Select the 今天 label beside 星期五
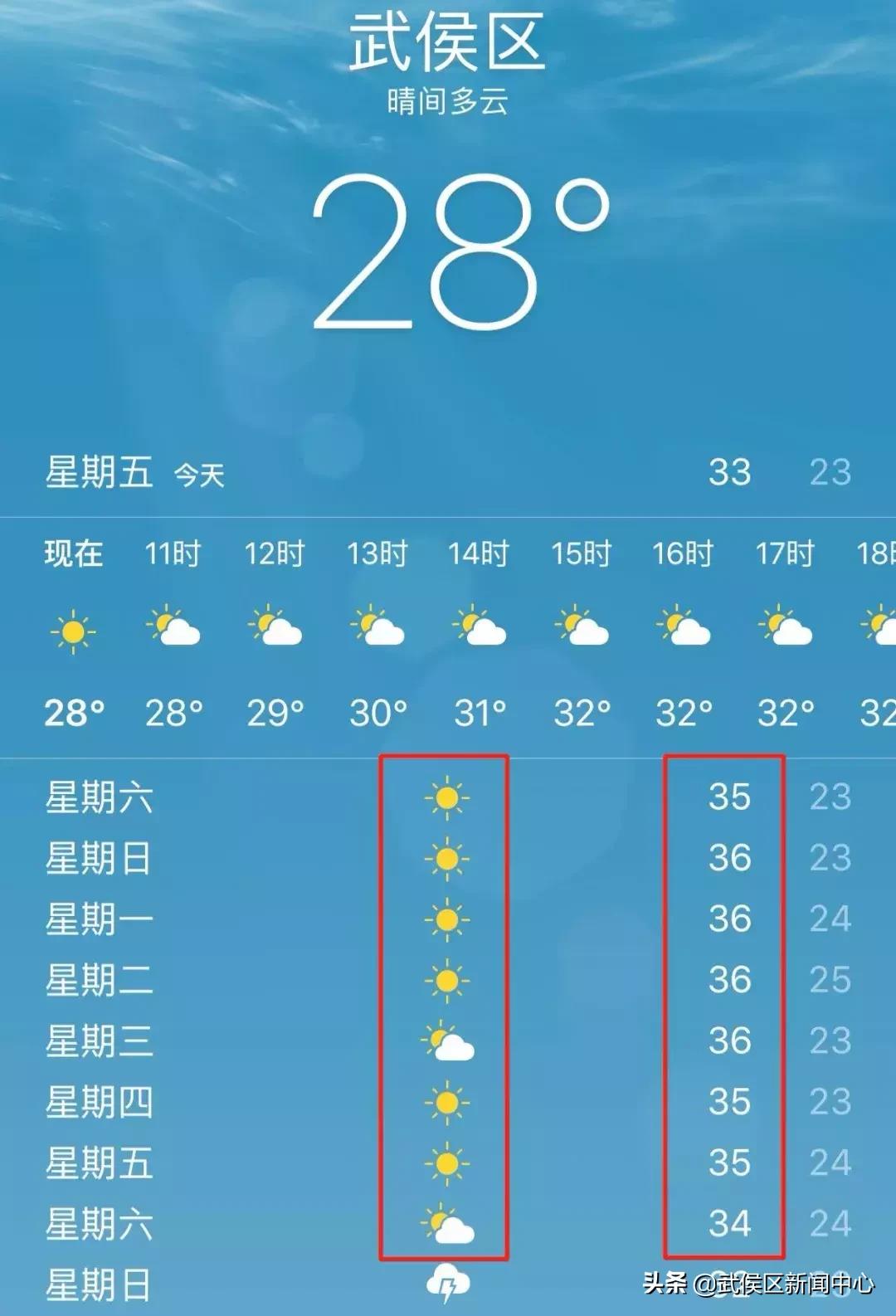Viewport: 896px width, 1316px height. point(200,475)
